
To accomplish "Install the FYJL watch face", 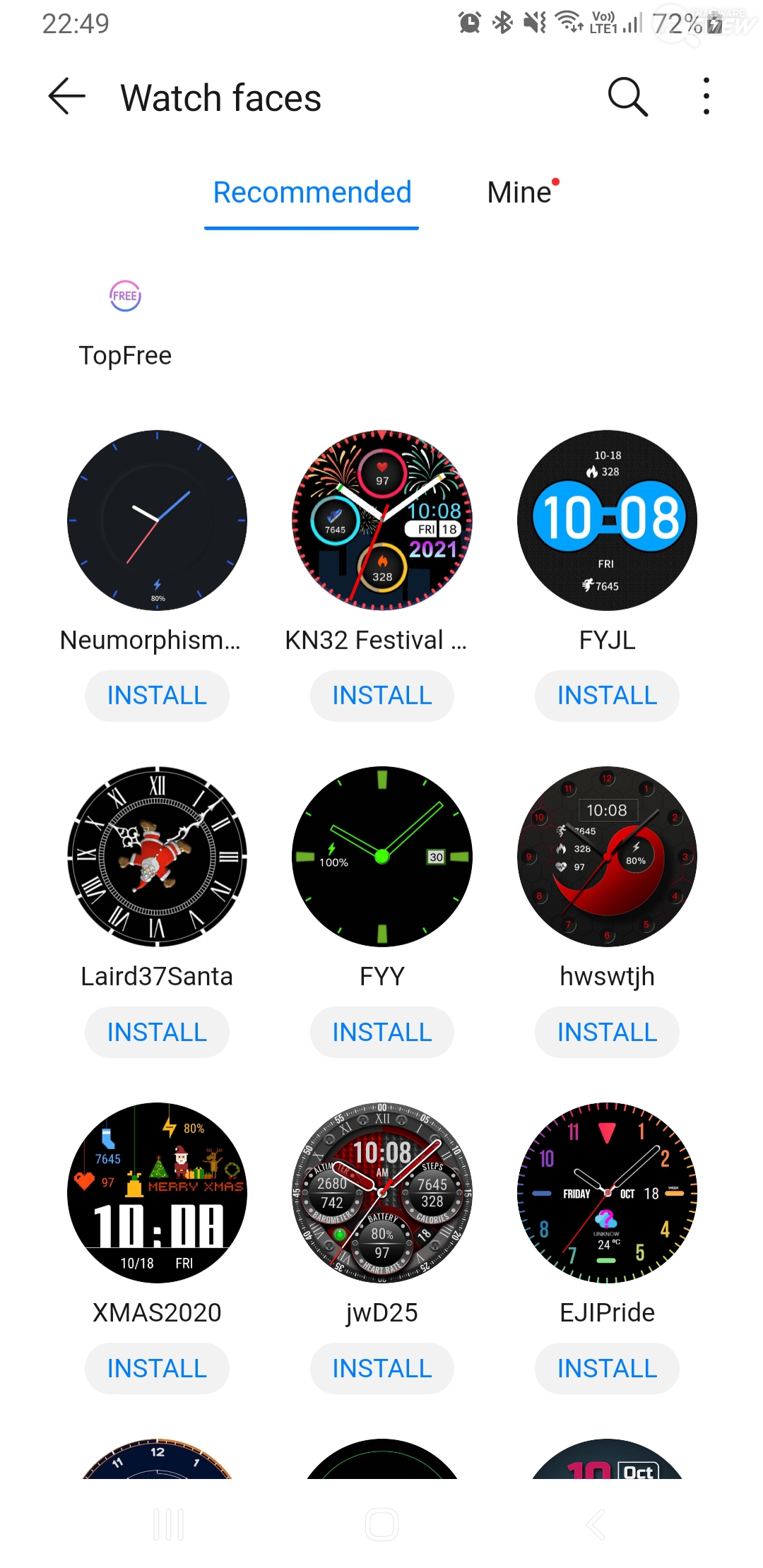I will [607, 696].
